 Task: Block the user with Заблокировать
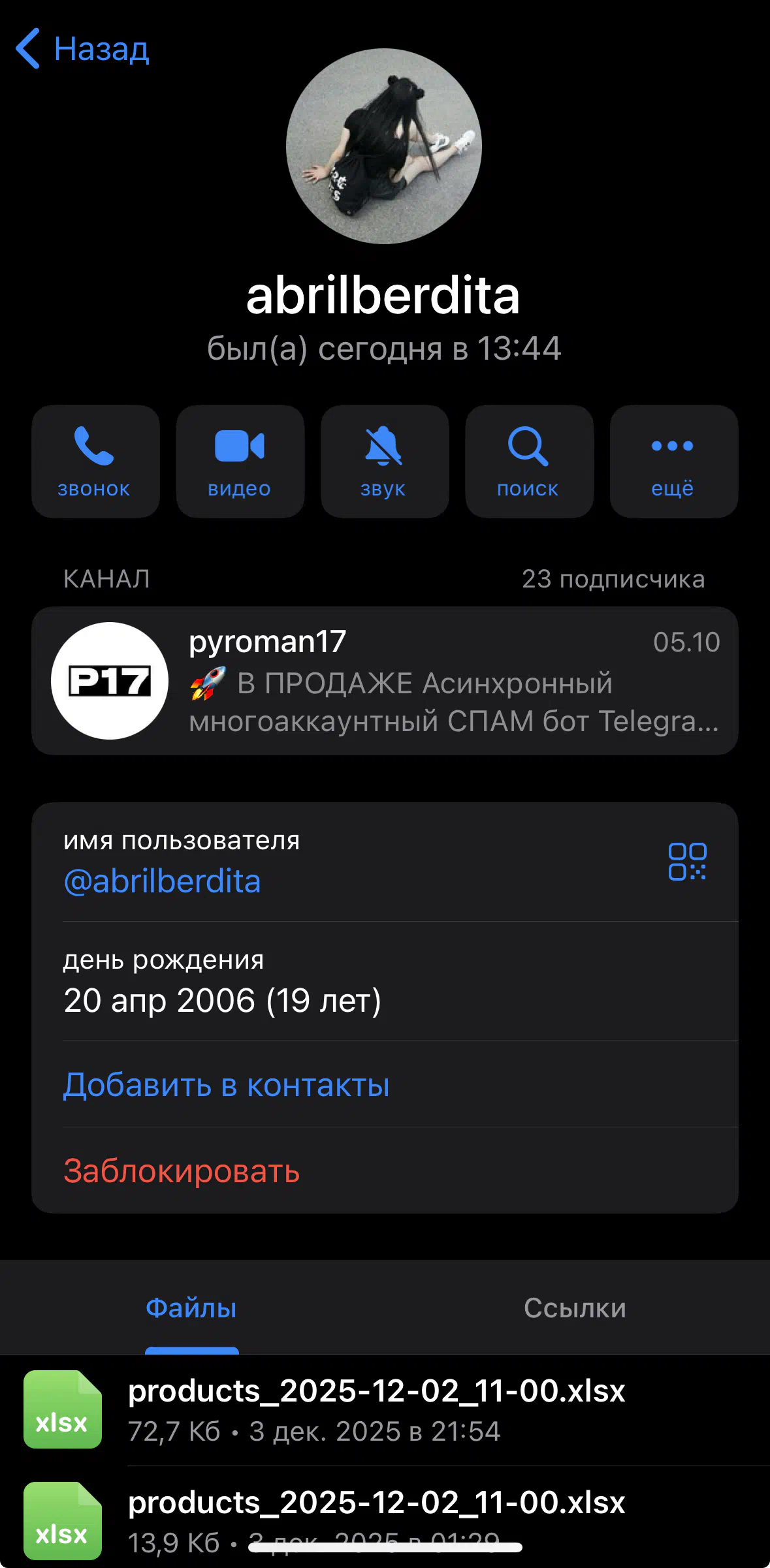click(x=182, y=1171)
